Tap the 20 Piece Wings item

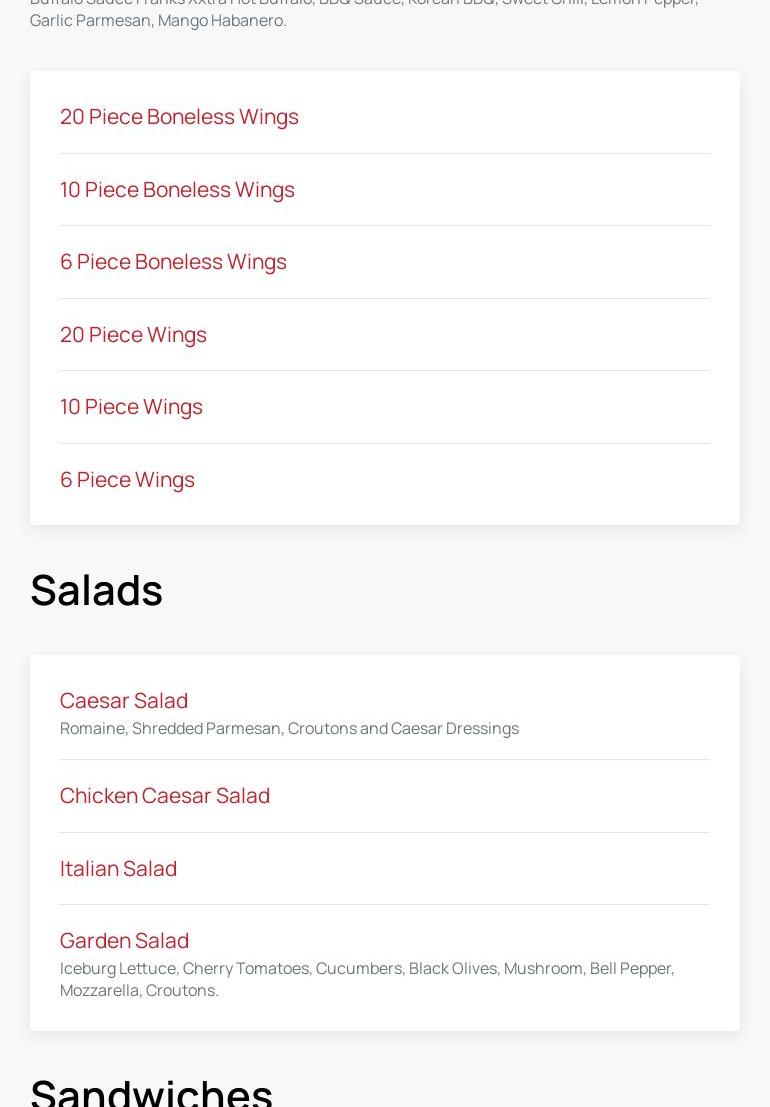(133, 334)
